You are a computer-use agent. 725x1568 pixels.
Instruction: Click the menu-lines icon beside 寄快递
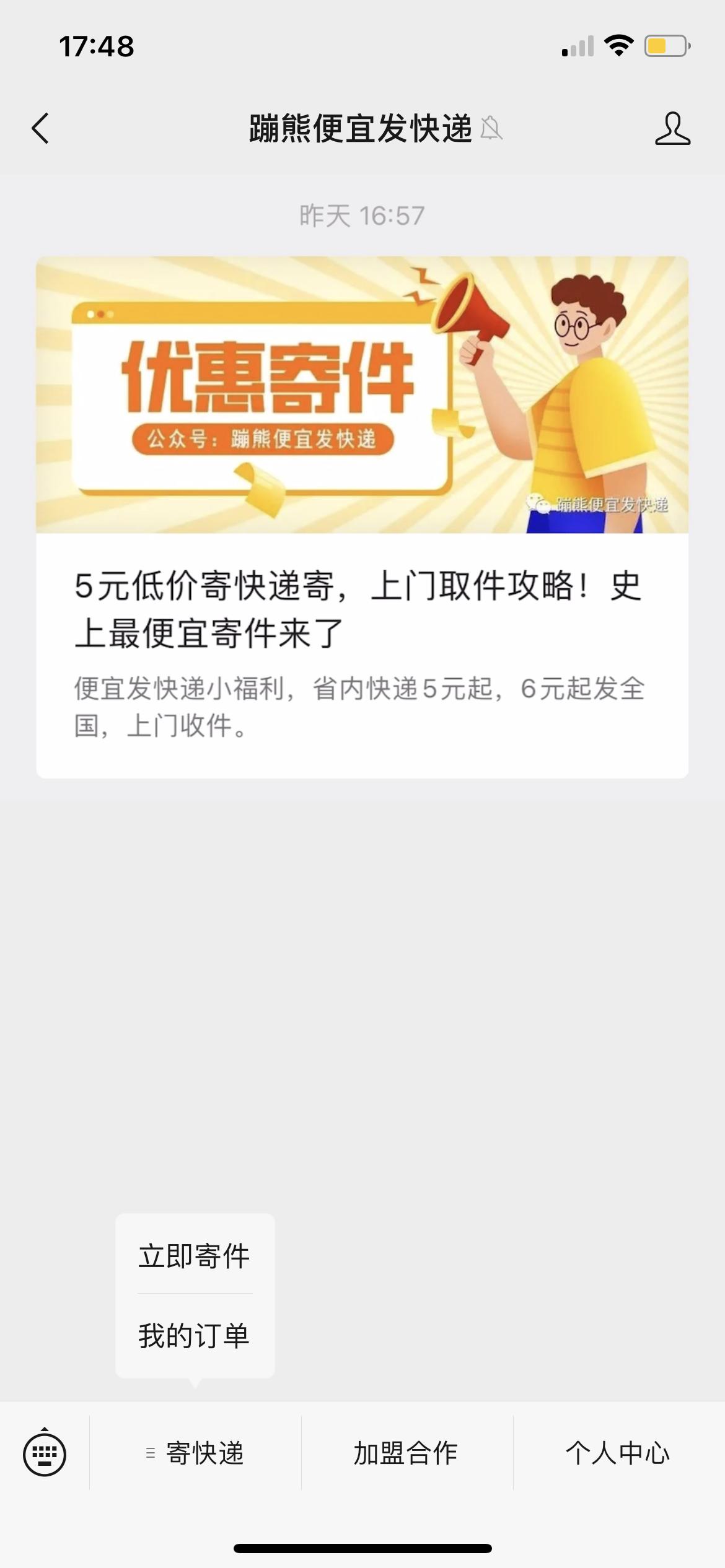click(149, 1453)
